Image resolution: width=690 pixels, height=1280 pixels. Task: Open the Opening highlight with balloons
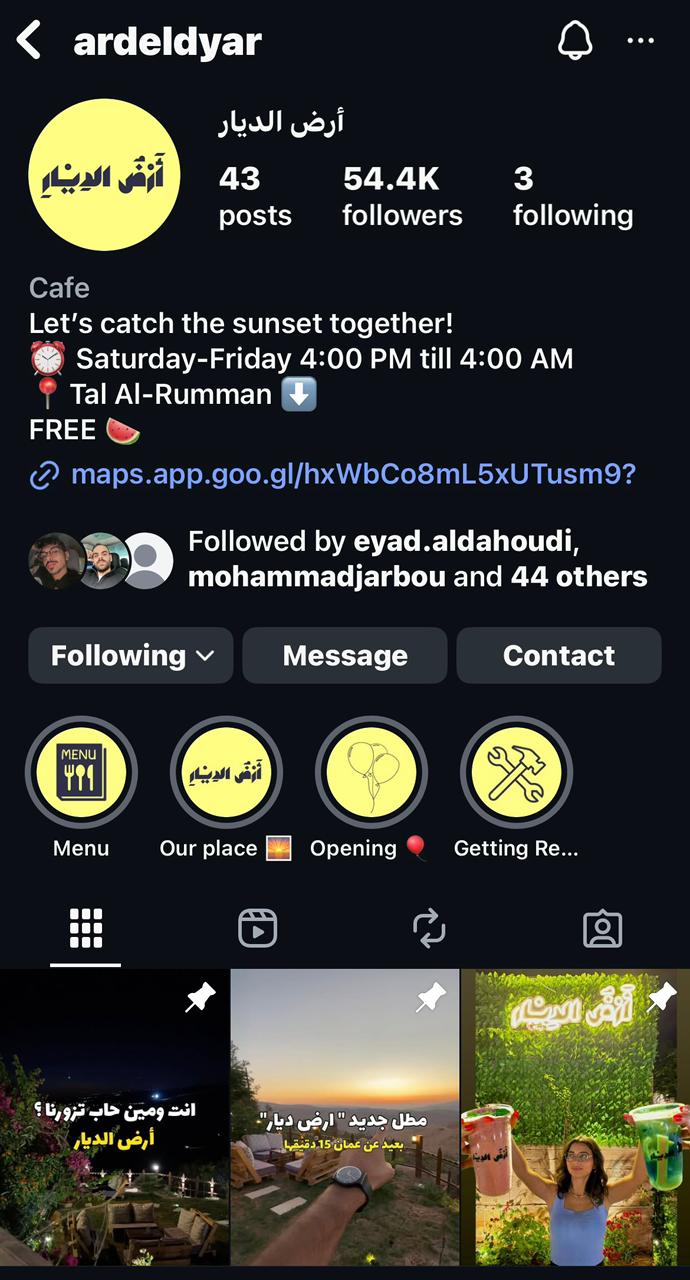tap(371, 772)
